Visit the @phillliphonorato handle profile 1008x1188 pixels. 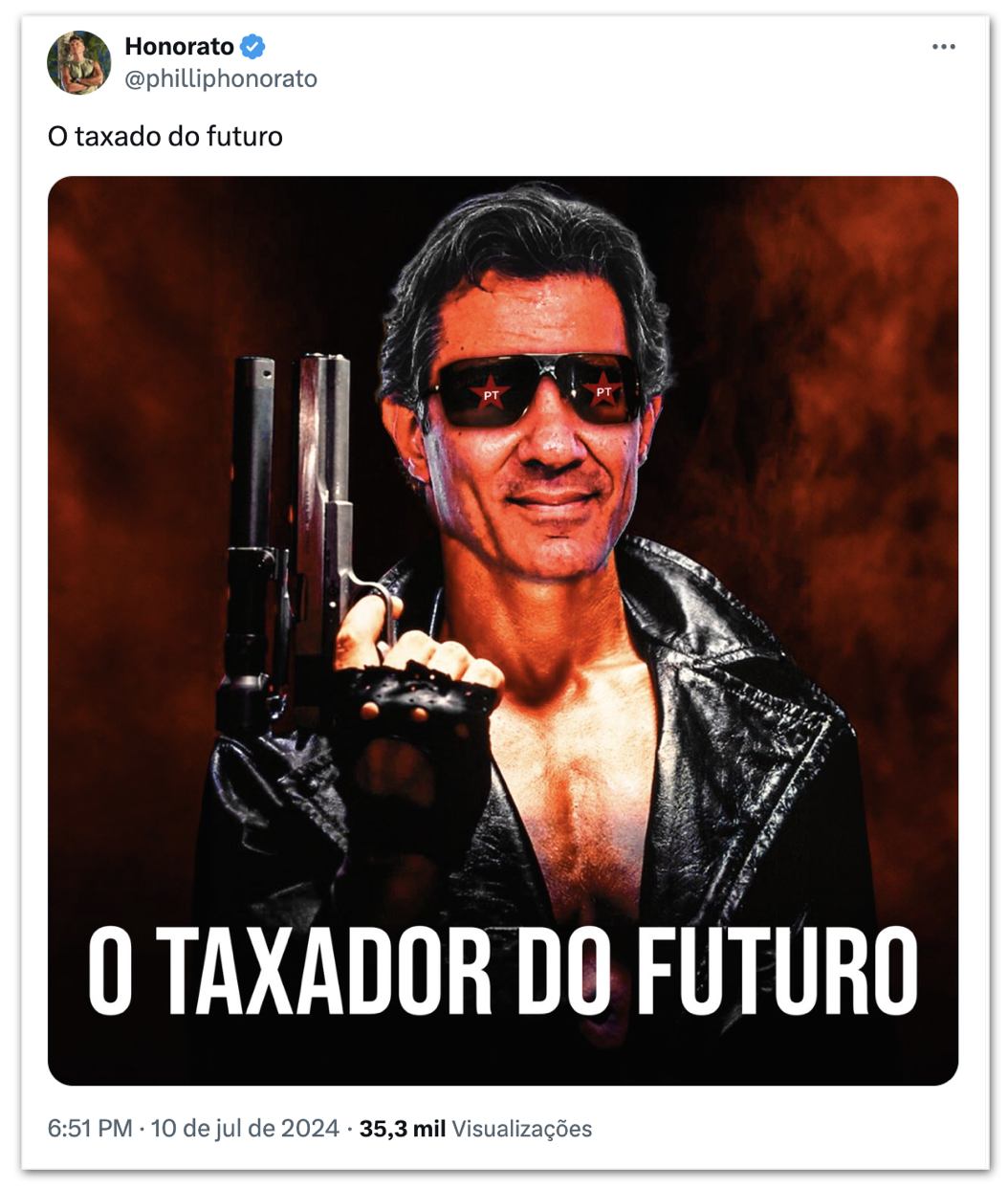(220, 78)
